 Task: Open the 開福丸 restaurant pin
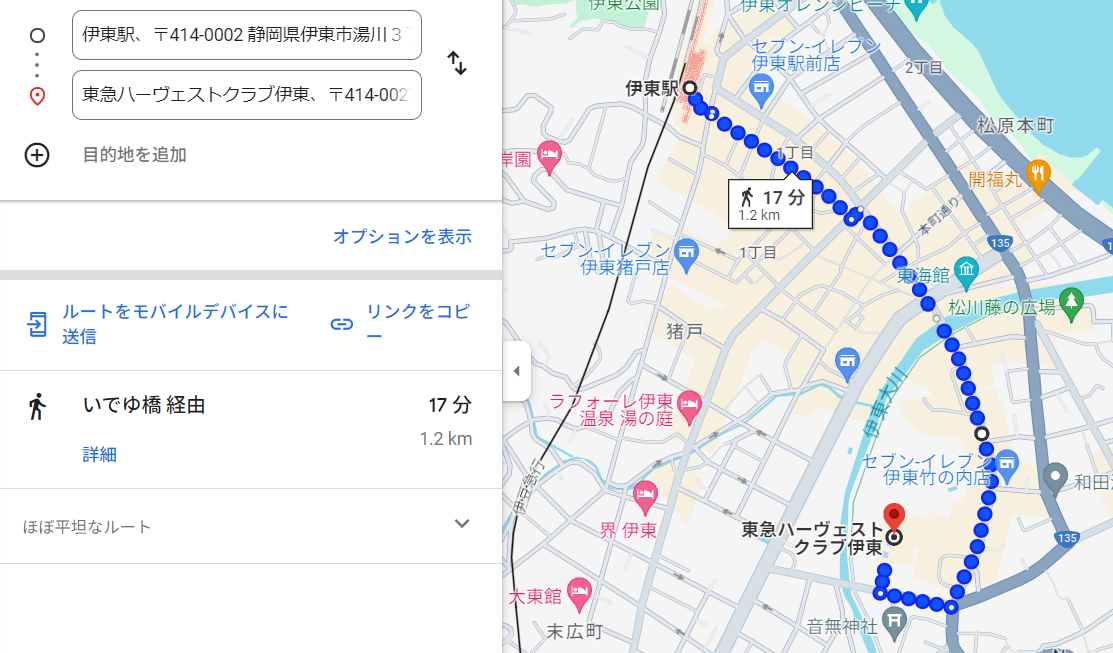1038,173
